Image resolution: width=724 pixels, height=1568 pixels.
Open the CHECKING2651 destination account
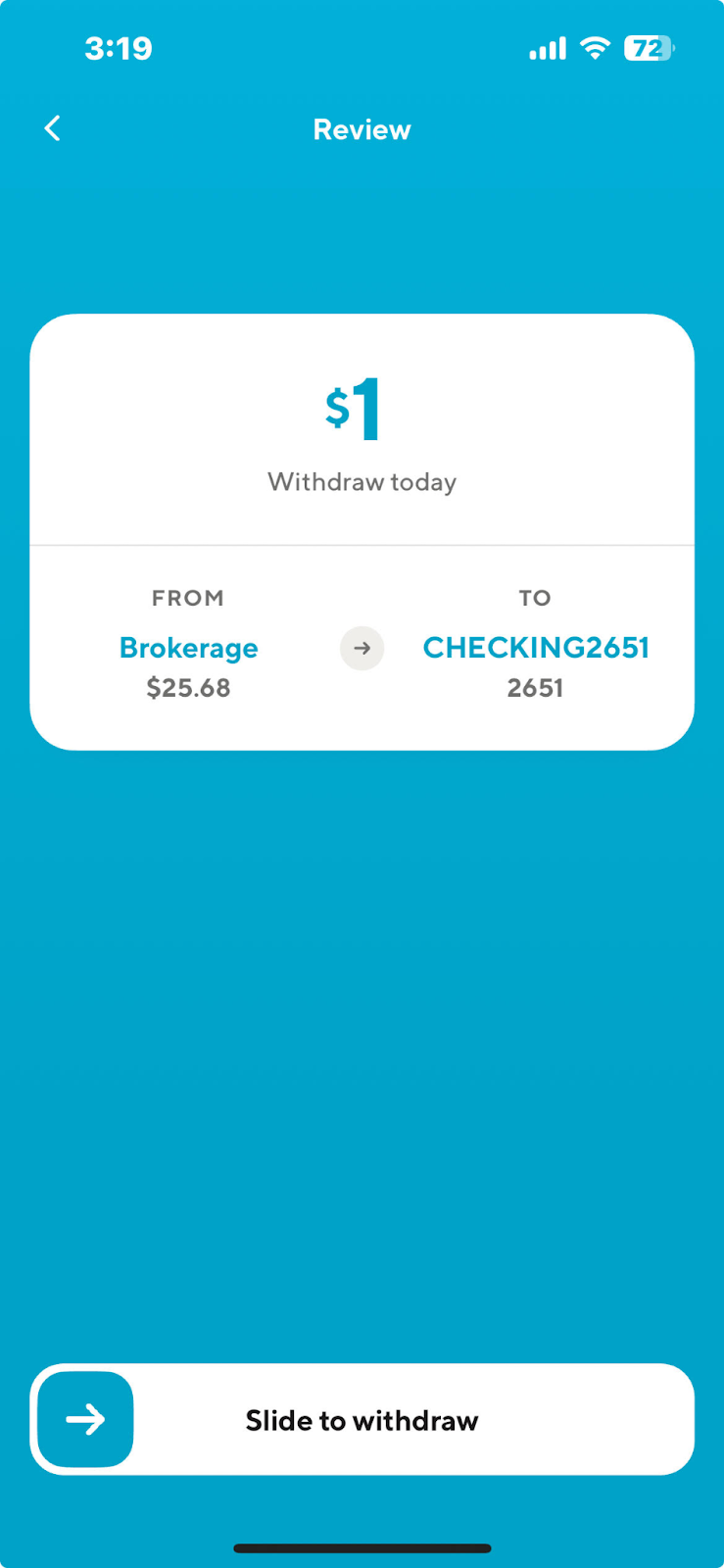[536, 649]
